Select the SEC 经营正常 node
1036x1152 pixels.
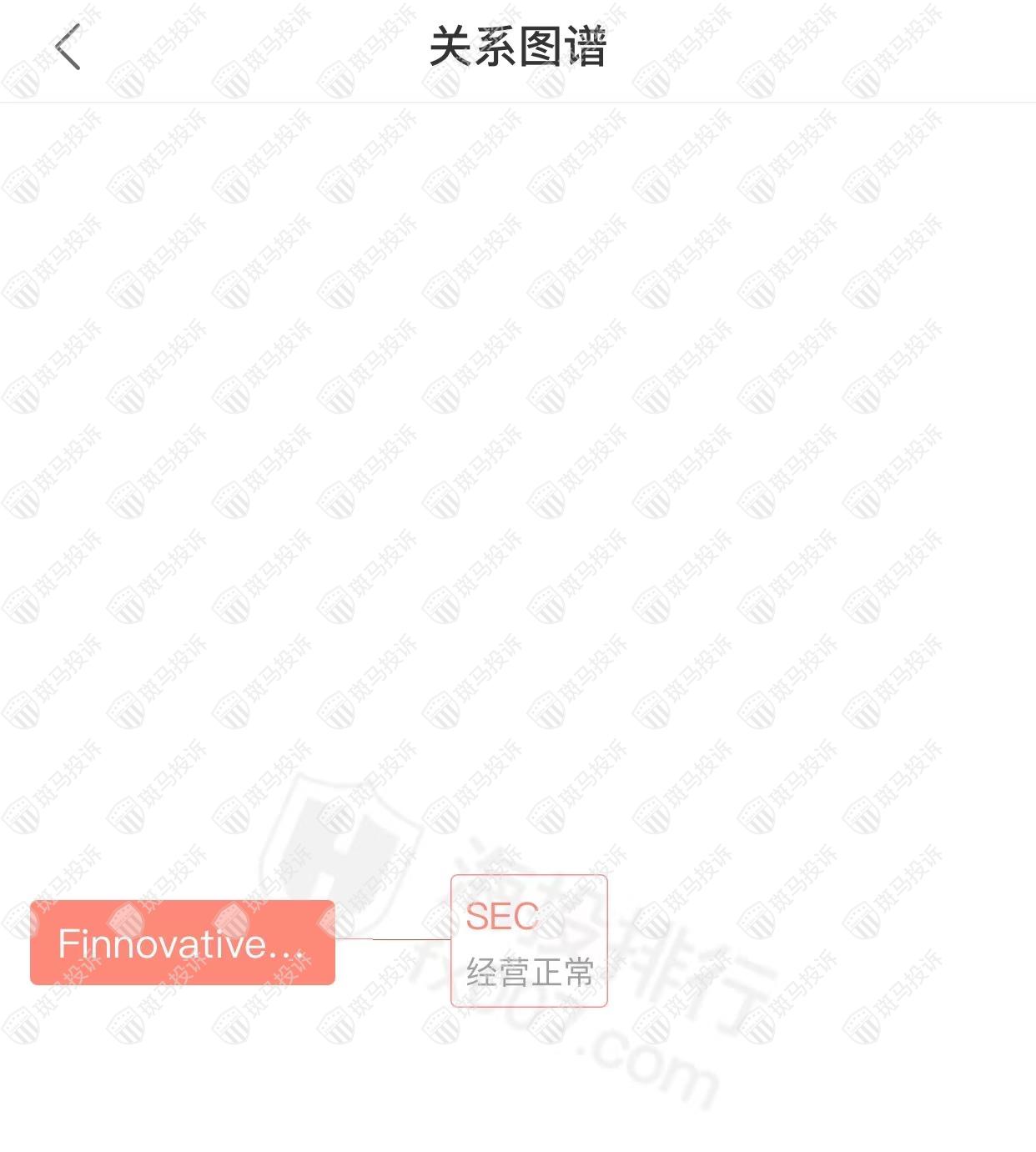(x=529, y=941)
